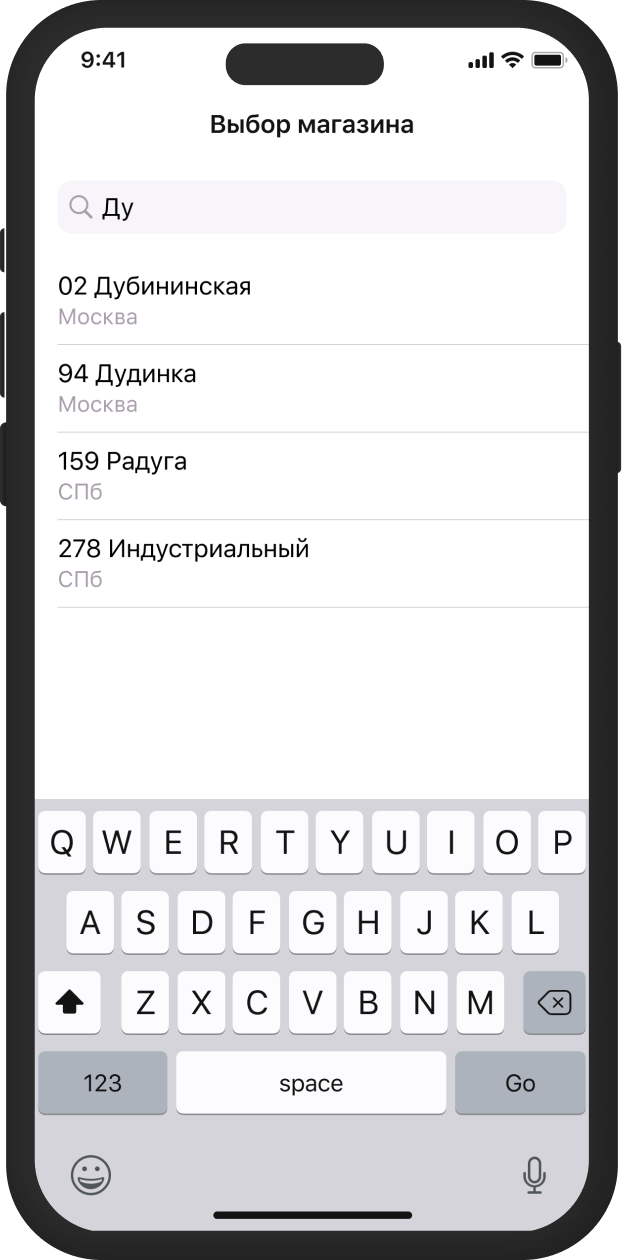Choose store 94 Дудинка

pos(312,388)
